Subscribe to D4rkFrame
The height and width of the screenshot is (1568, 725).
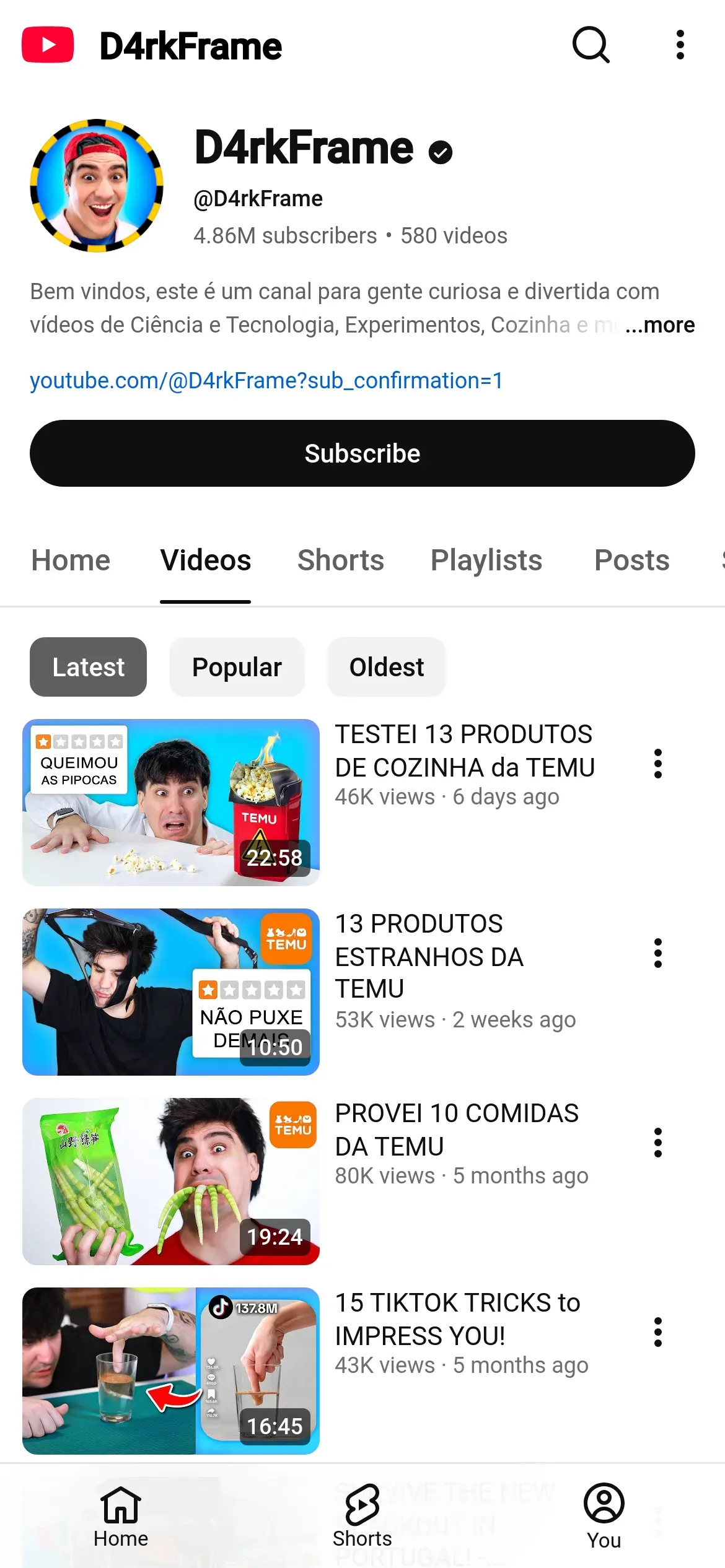pyautogui.click(x=362, y=453)
